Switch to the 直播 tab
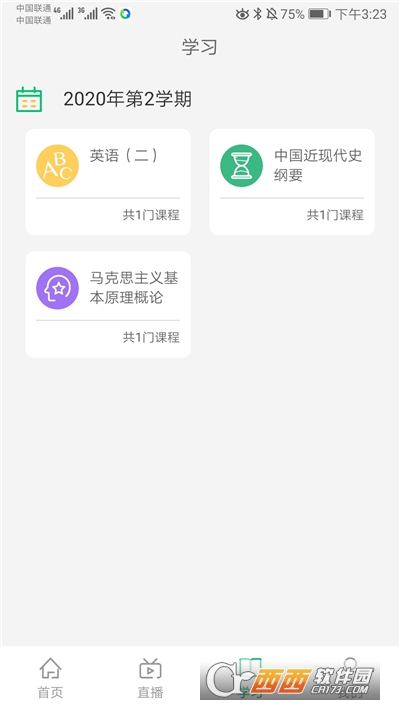Image resolution: width=400 pixels, height=710 pixels. 150,678
